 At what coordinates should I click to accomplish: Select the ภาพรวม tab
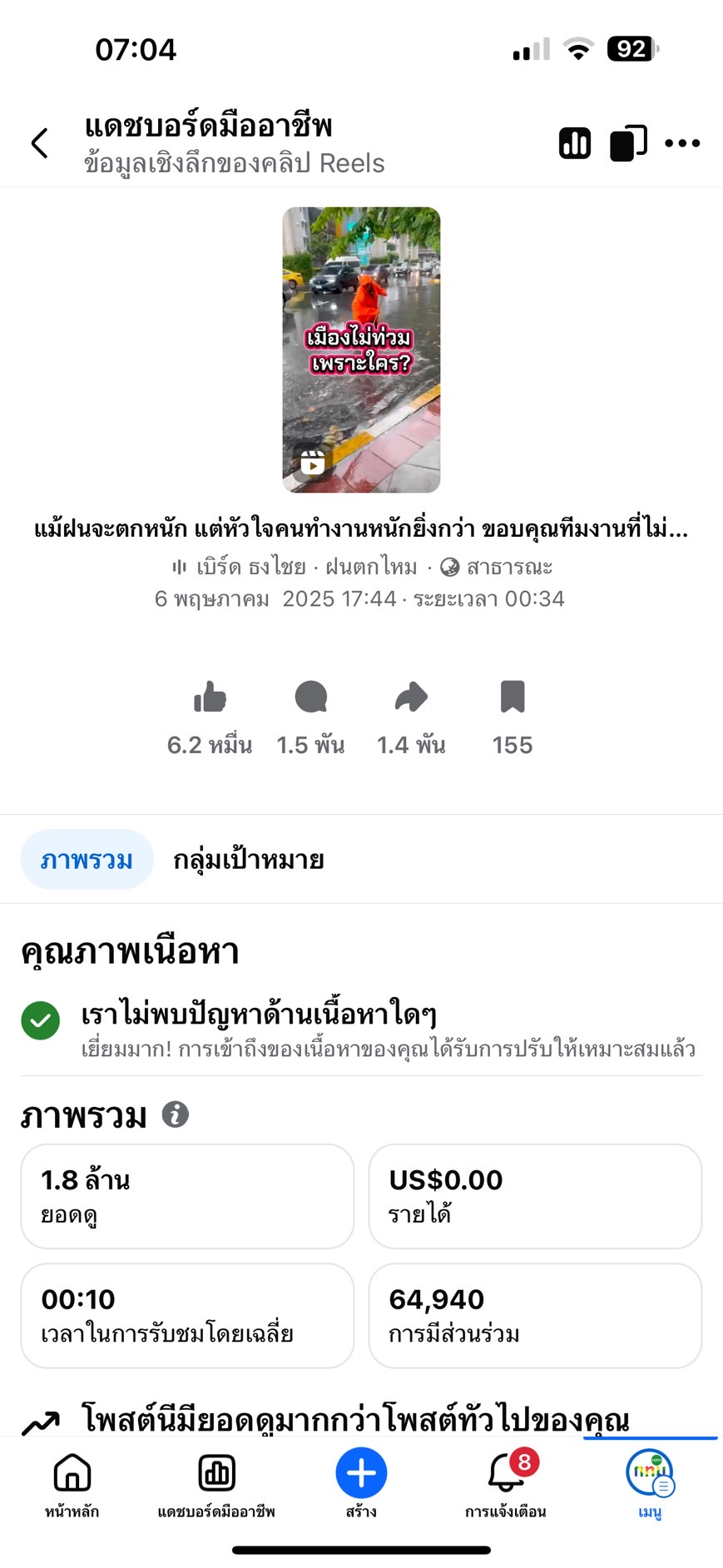[87, 859]
